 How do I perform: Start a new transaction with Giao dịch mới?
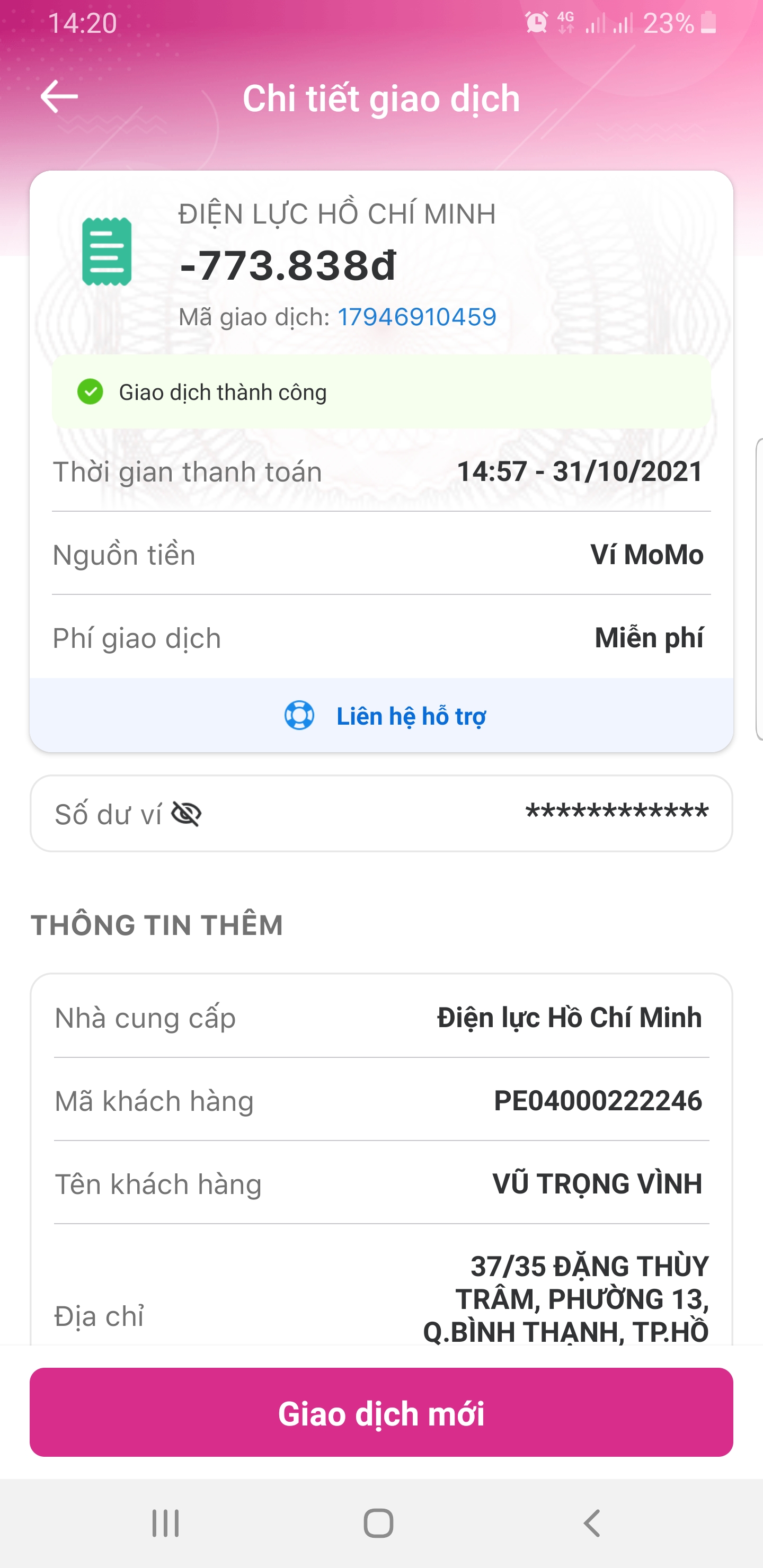381,1413
